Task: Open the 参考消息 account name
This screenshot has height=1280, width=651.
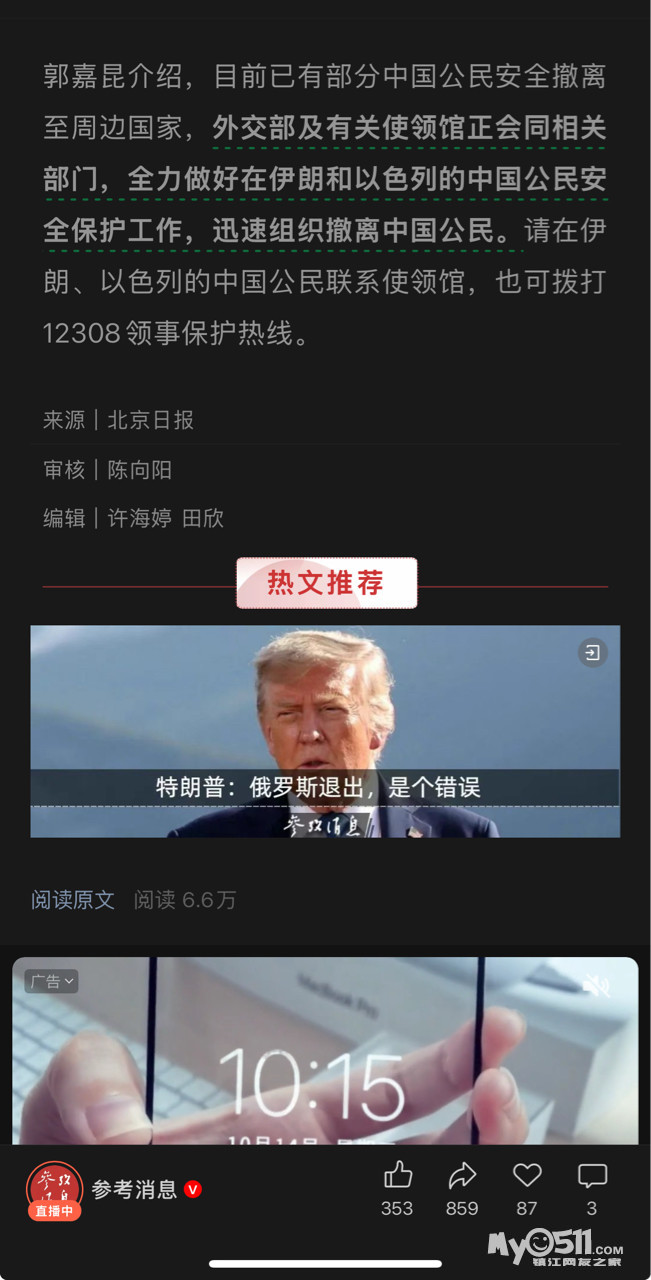Action: pyautogui.click(x=134, y=1189)
